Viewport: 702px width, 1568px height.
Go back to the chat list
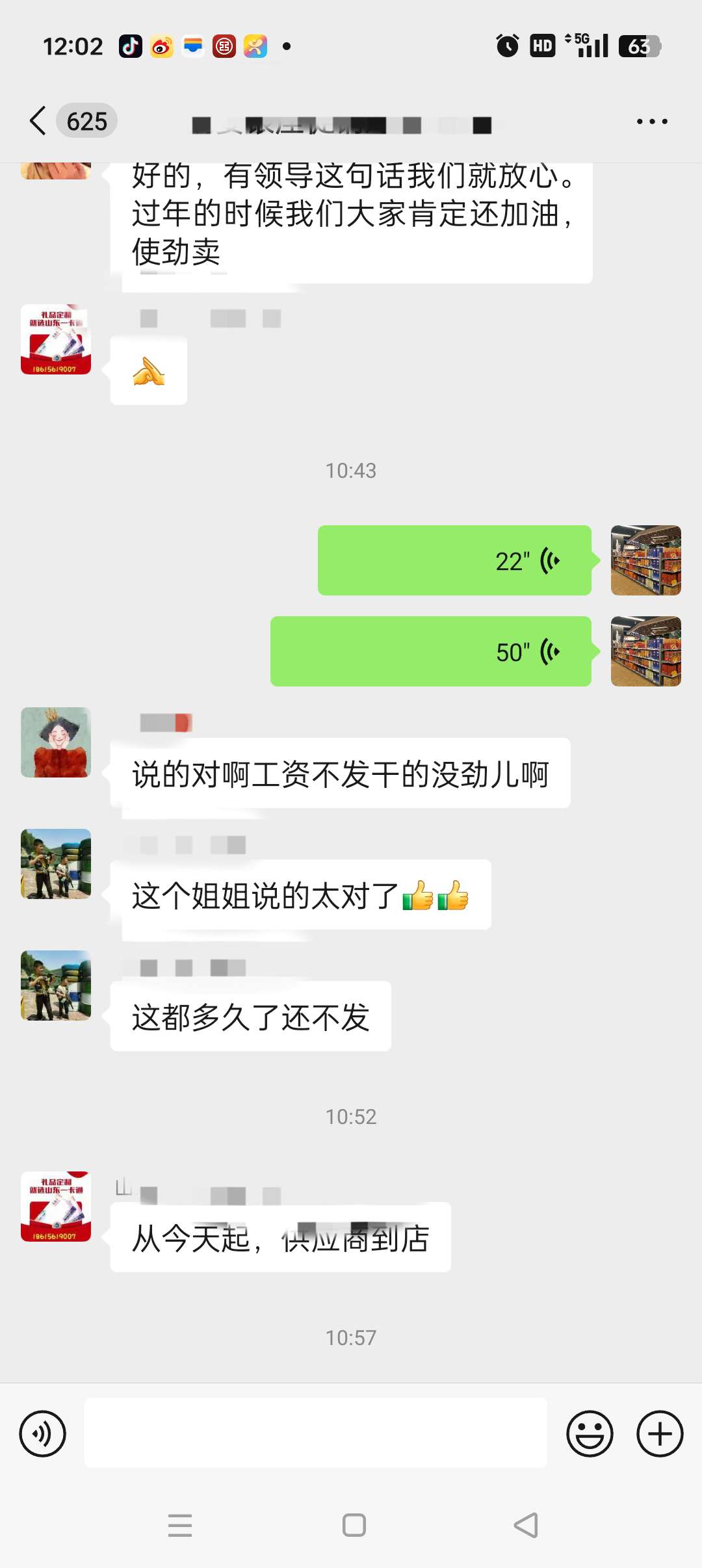point(39,121)
